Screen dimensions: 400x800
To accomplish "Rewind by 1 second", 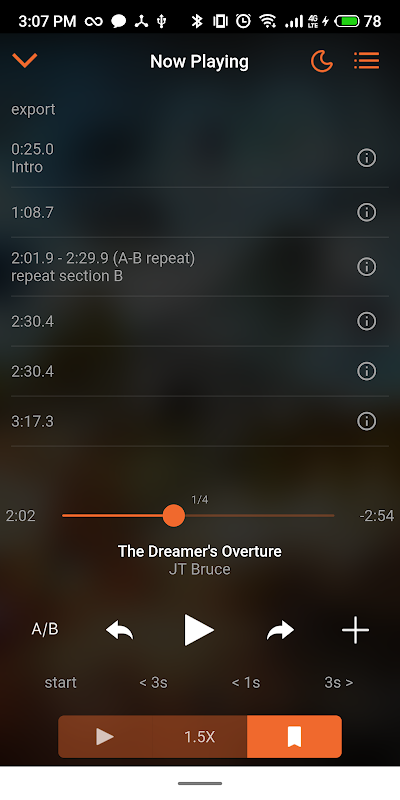I will point(246,683).
